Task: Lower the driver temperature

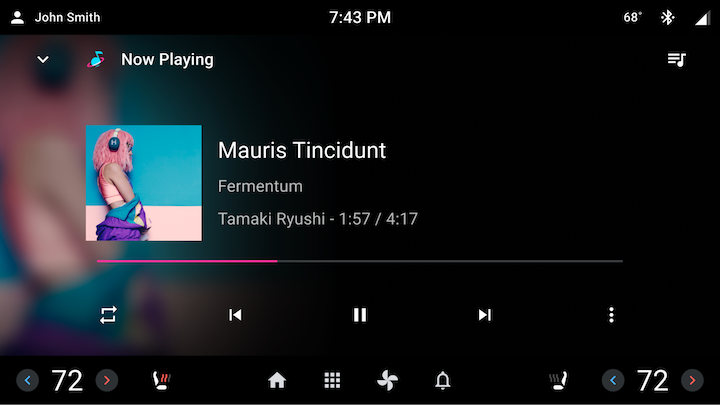Action: [28, 380]
